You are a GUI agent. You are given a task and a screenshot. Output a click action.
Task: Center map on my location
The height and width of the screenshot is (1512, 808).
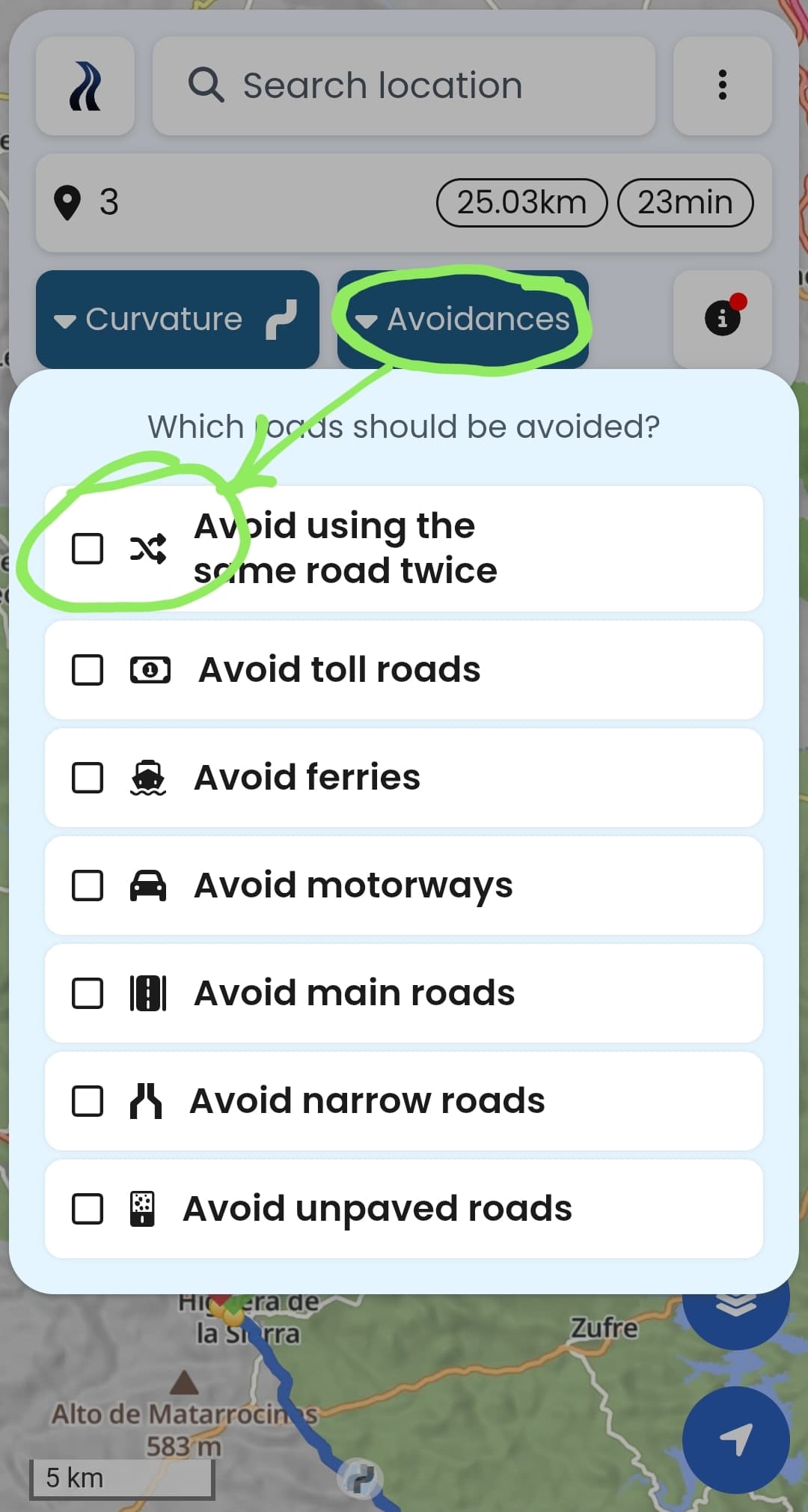click(x=735, y=1439)
